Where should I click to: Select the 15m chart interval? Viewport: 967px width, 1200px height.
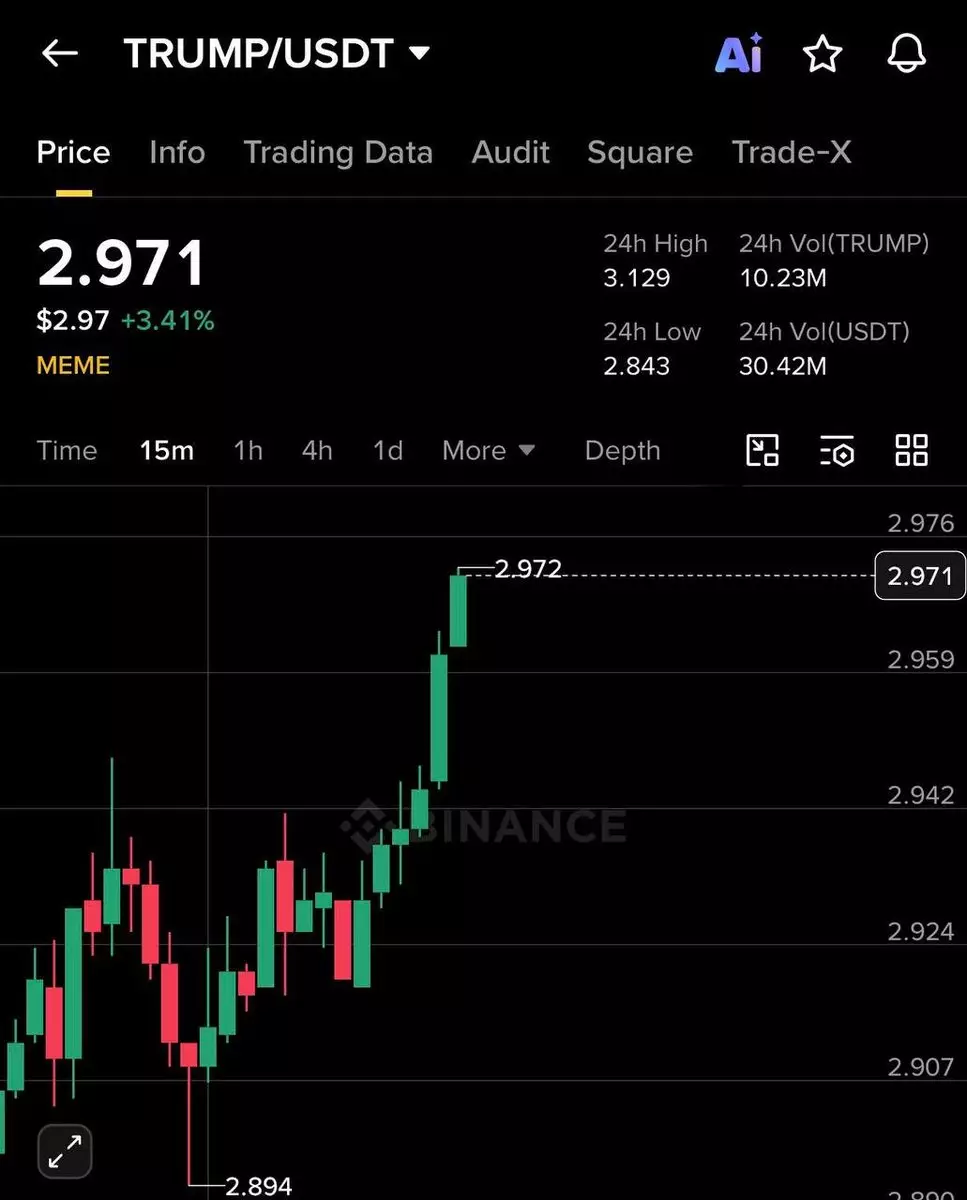167,450
